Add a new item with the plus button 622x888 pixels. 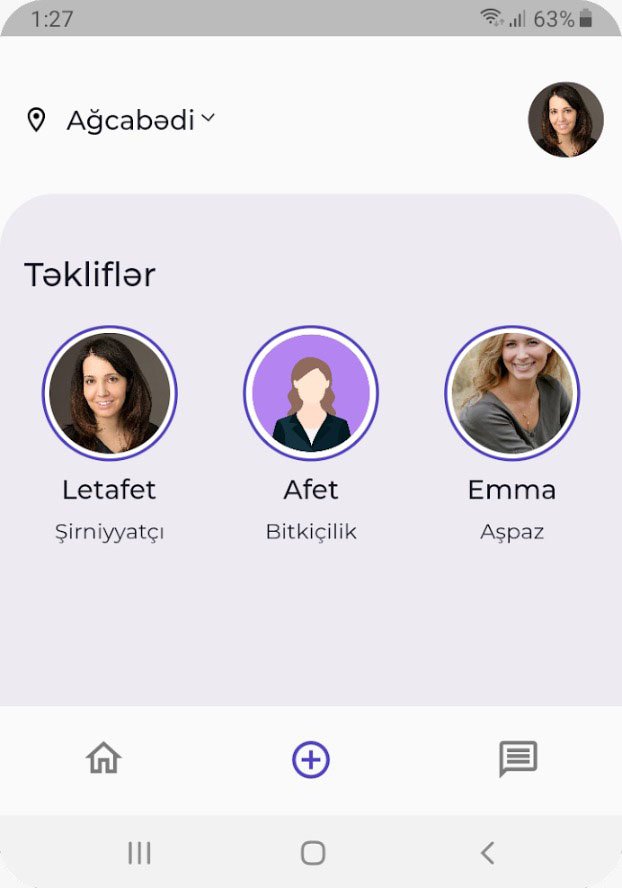point(311,760)
